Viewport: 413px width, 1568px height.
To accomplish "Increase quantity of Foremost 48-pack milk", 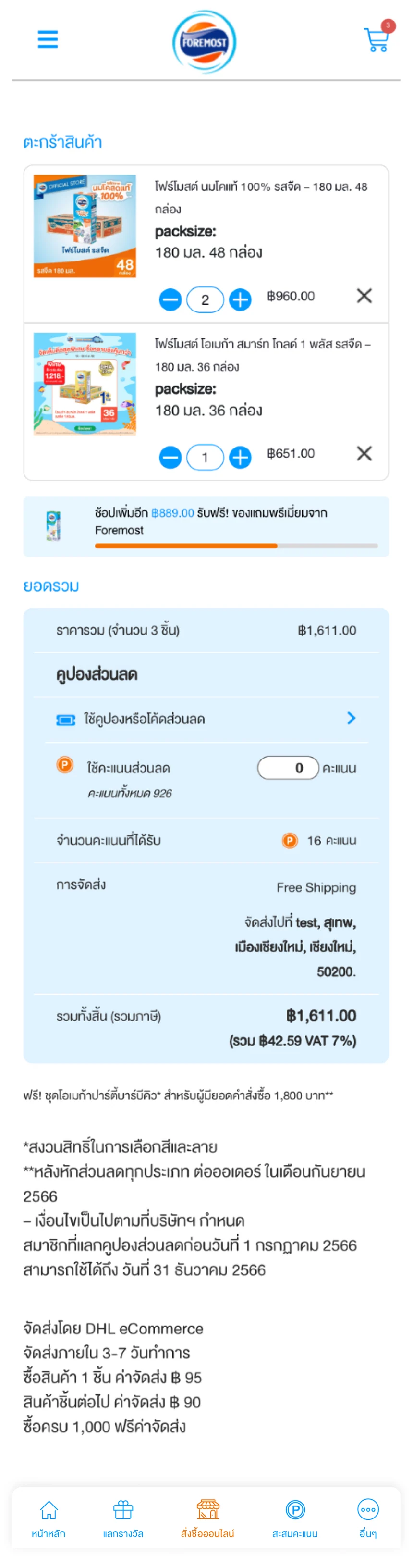I will [240, 299].
